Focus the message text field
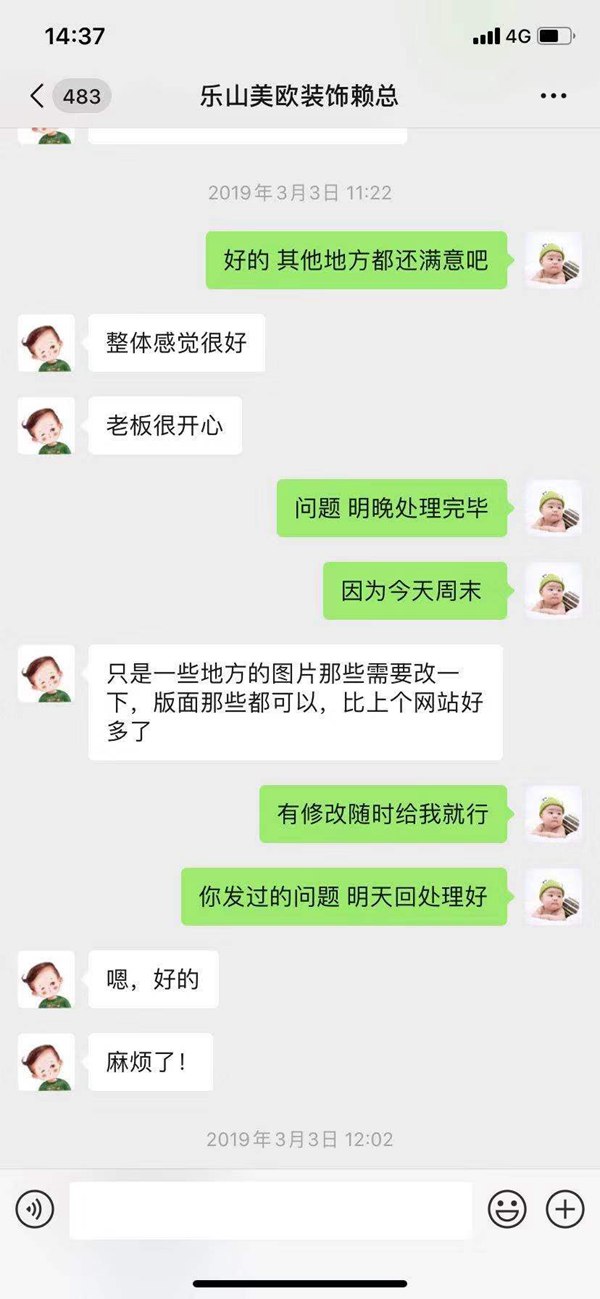 [x=270, y=1210]
